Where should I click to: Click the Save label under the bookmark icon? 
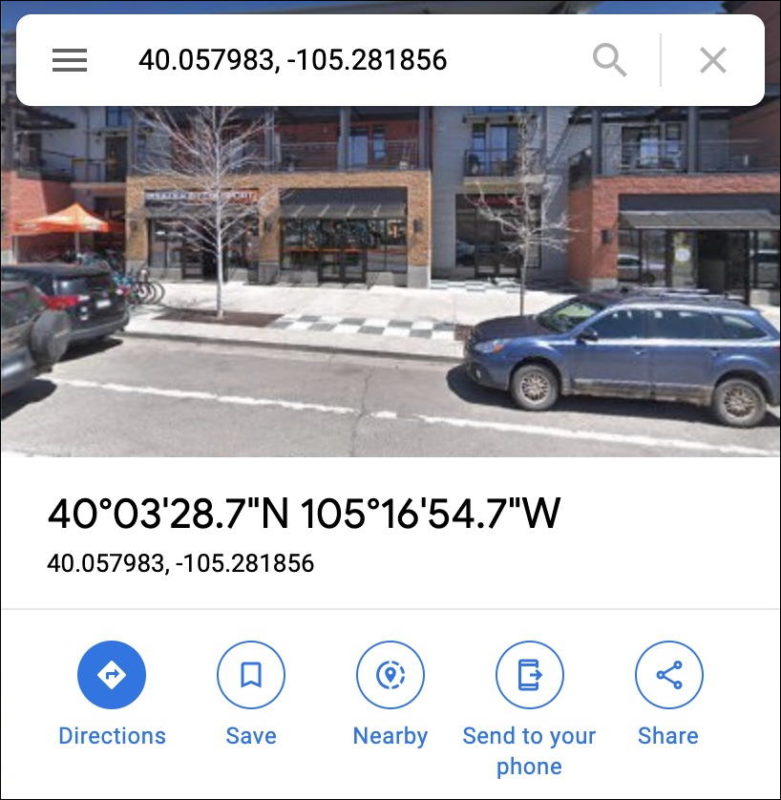pyautogui.click(x=251, y=736)
